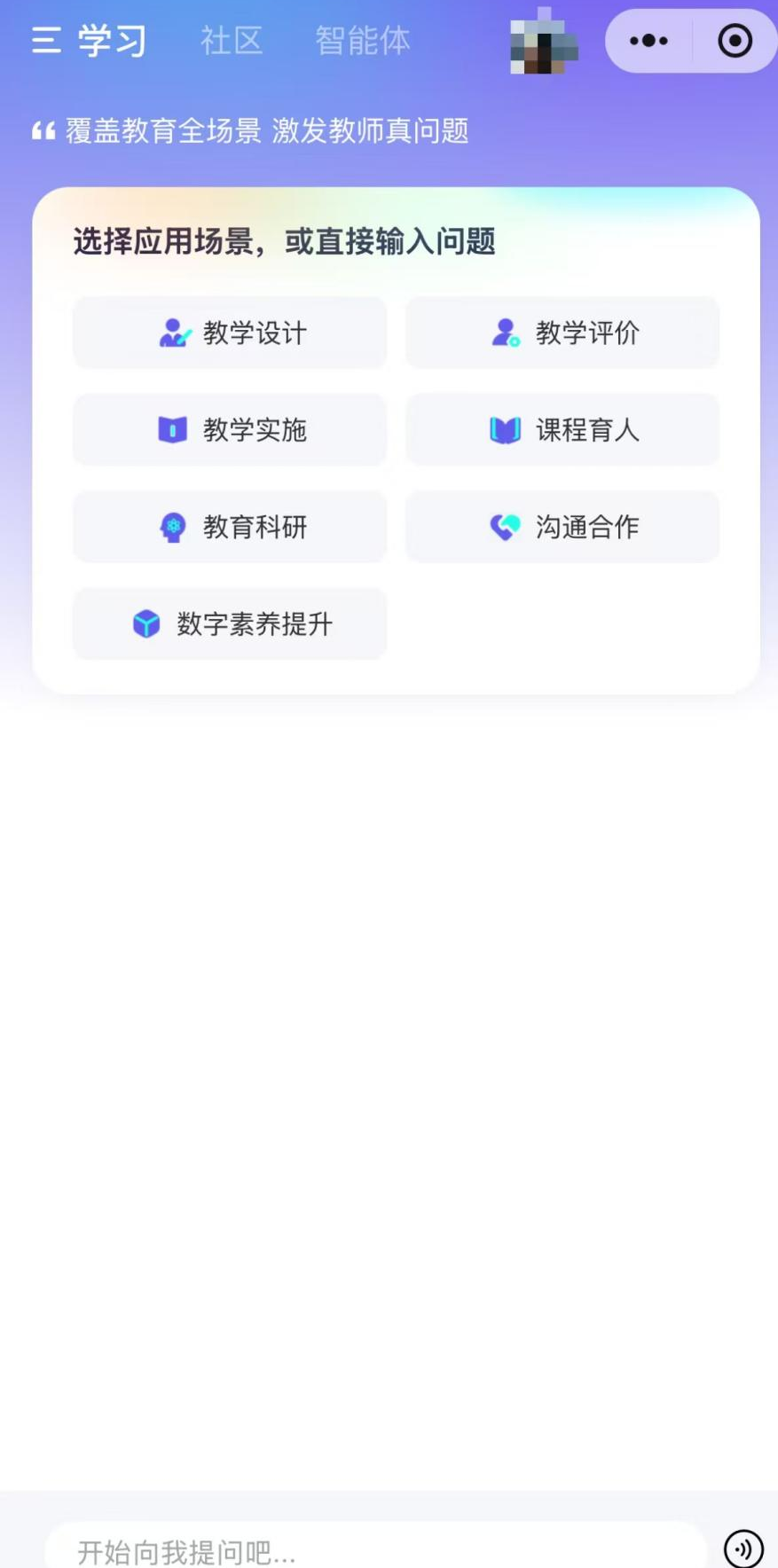778x1568 pixels.
Task: Click the 课程育人 open-book icon
Action: (x=505, y=430)
